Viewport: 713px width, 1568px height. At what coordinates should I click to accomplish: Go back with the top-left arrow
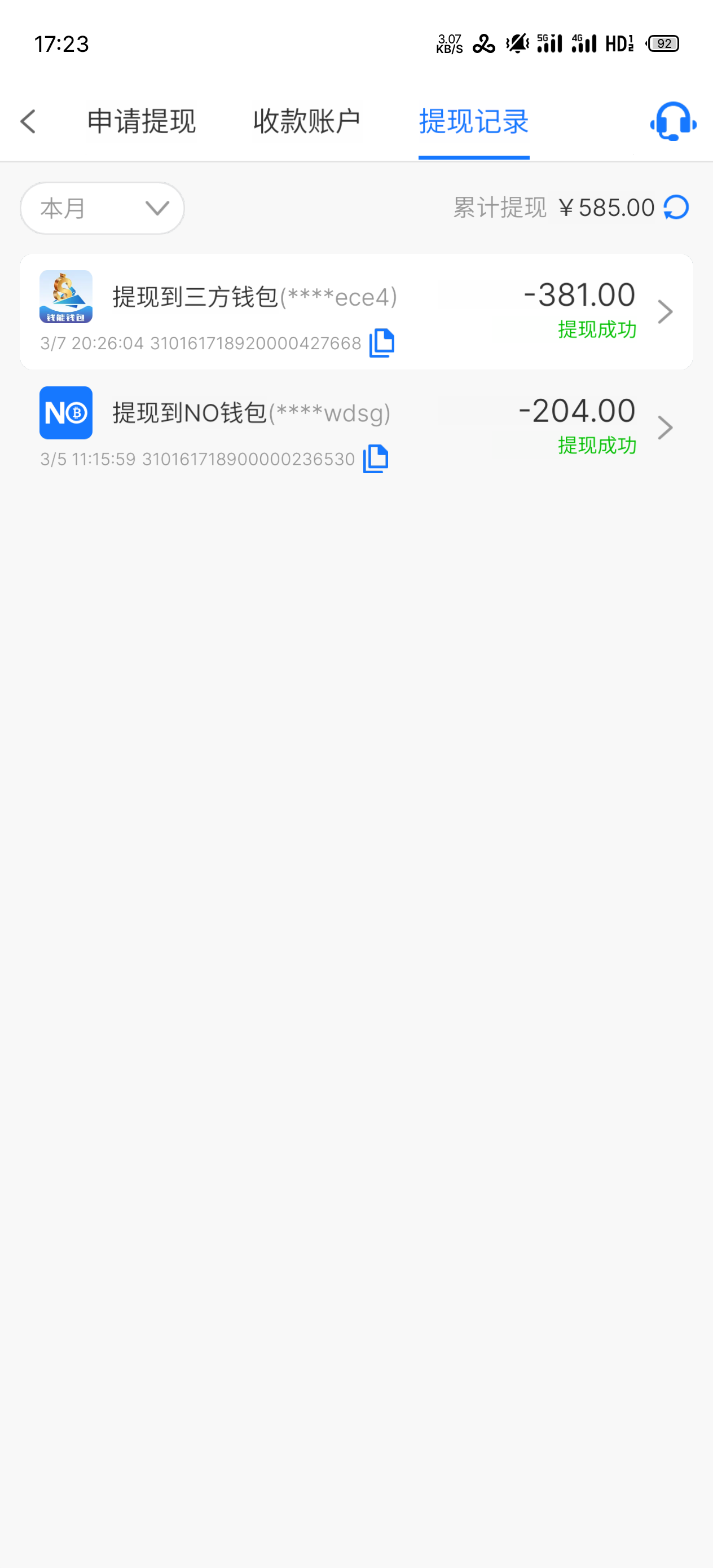click(x=28, y=121)
